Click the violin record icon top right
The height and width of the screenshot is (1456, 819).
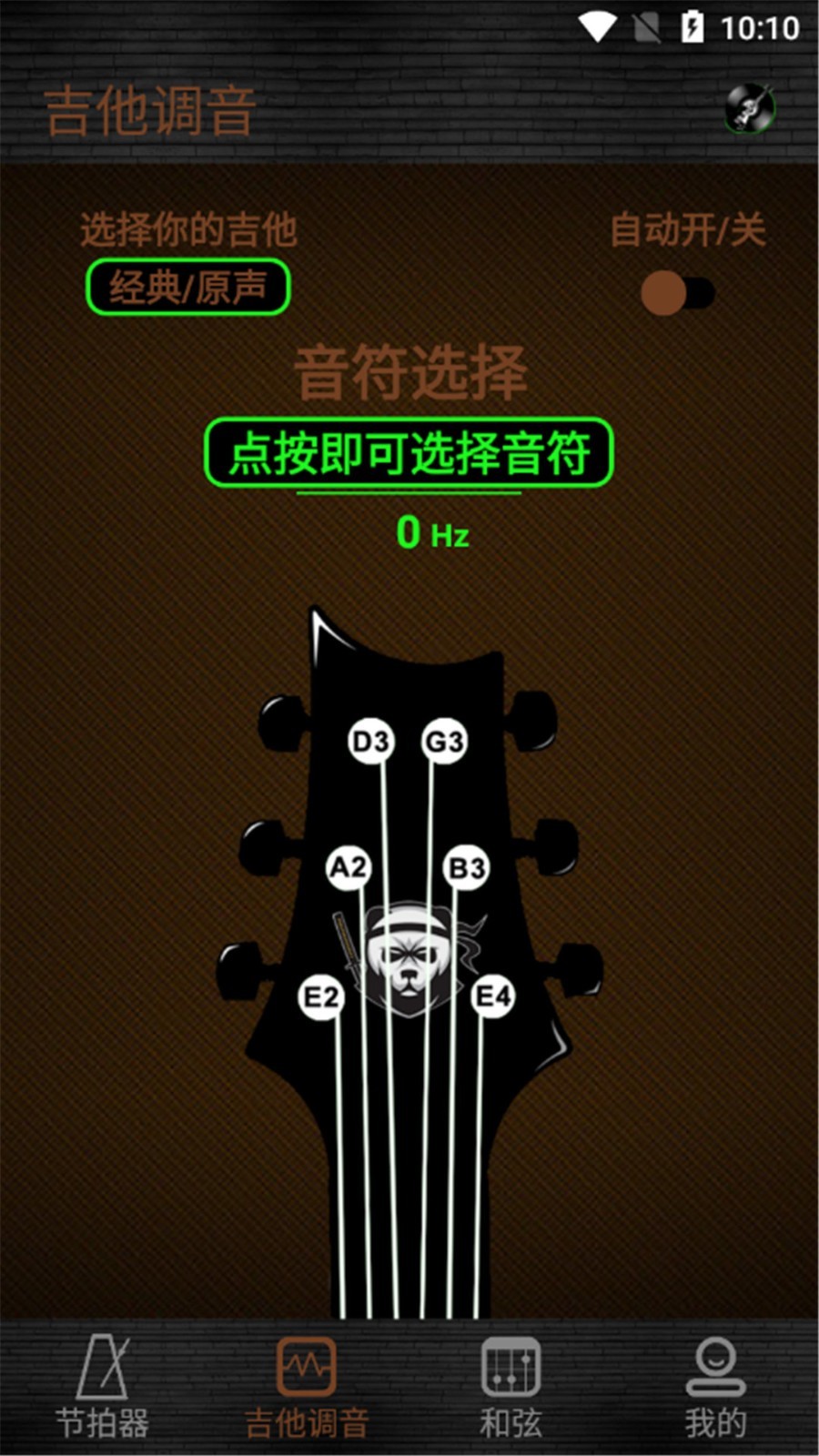749,109
